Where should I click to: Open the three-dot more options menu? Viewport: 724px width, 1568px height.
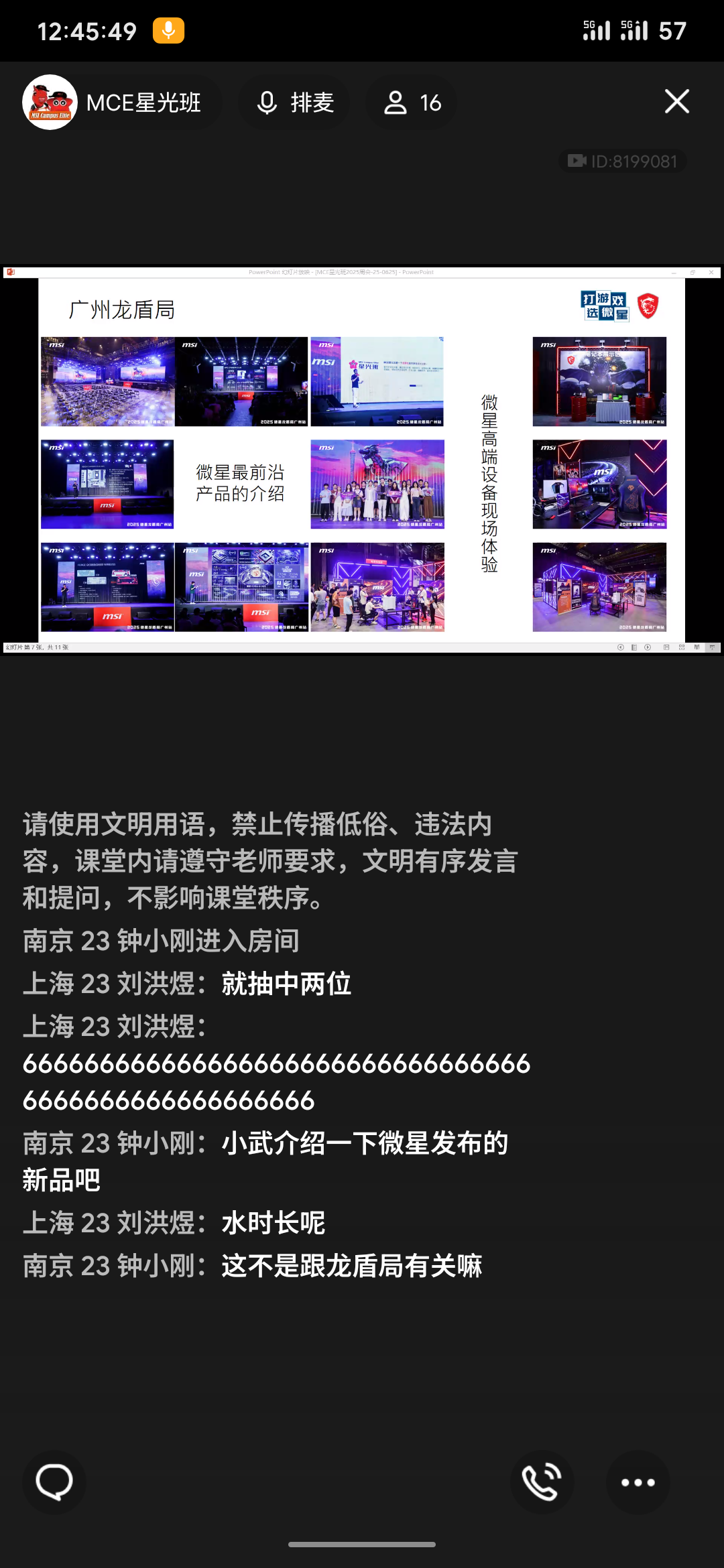pyautogui.click(x=638, y=1482)
